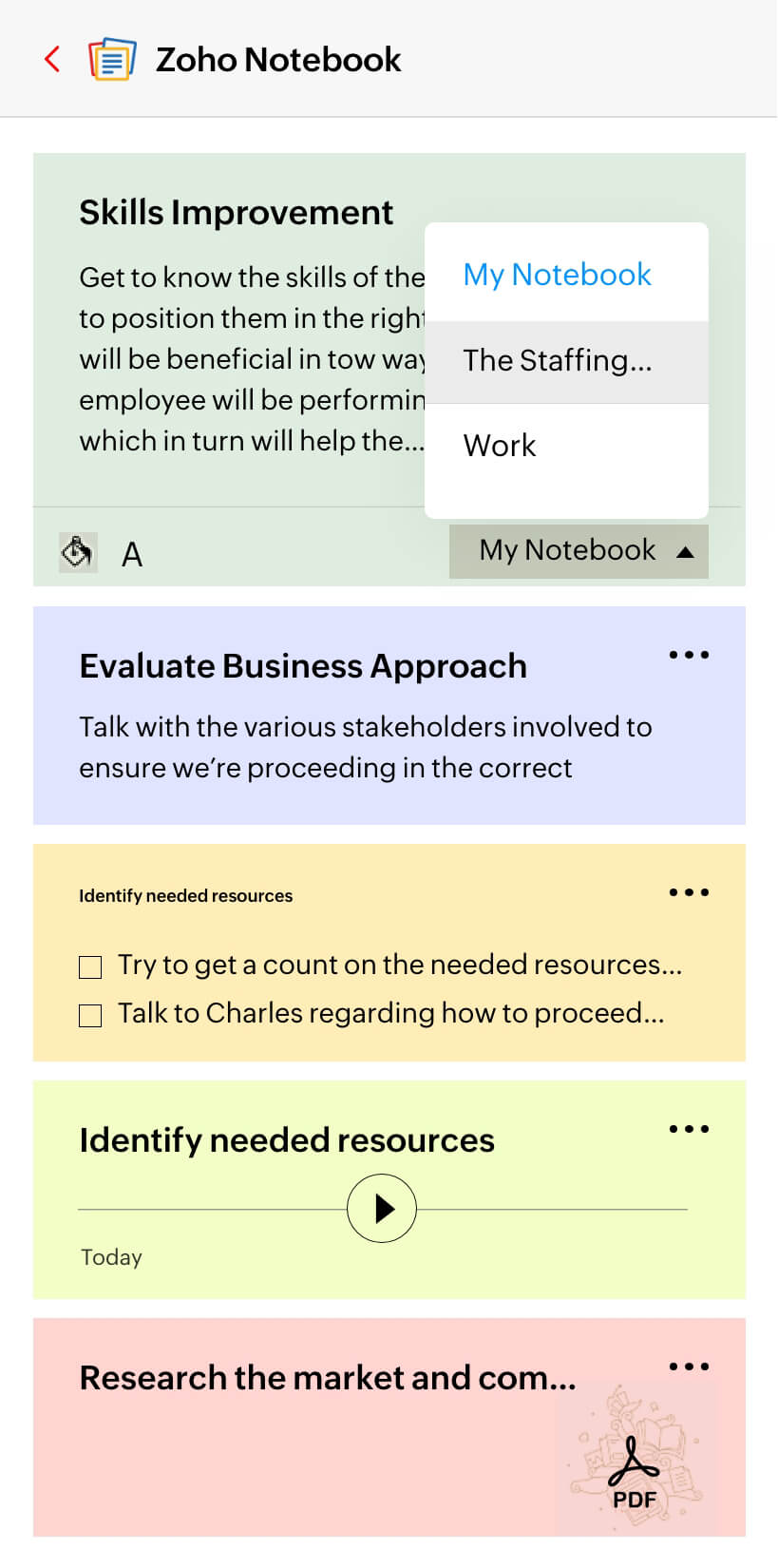The image size is (778, 1568).
Task: Open the PDF attachment icon
Action: (x=634, y=1463)
